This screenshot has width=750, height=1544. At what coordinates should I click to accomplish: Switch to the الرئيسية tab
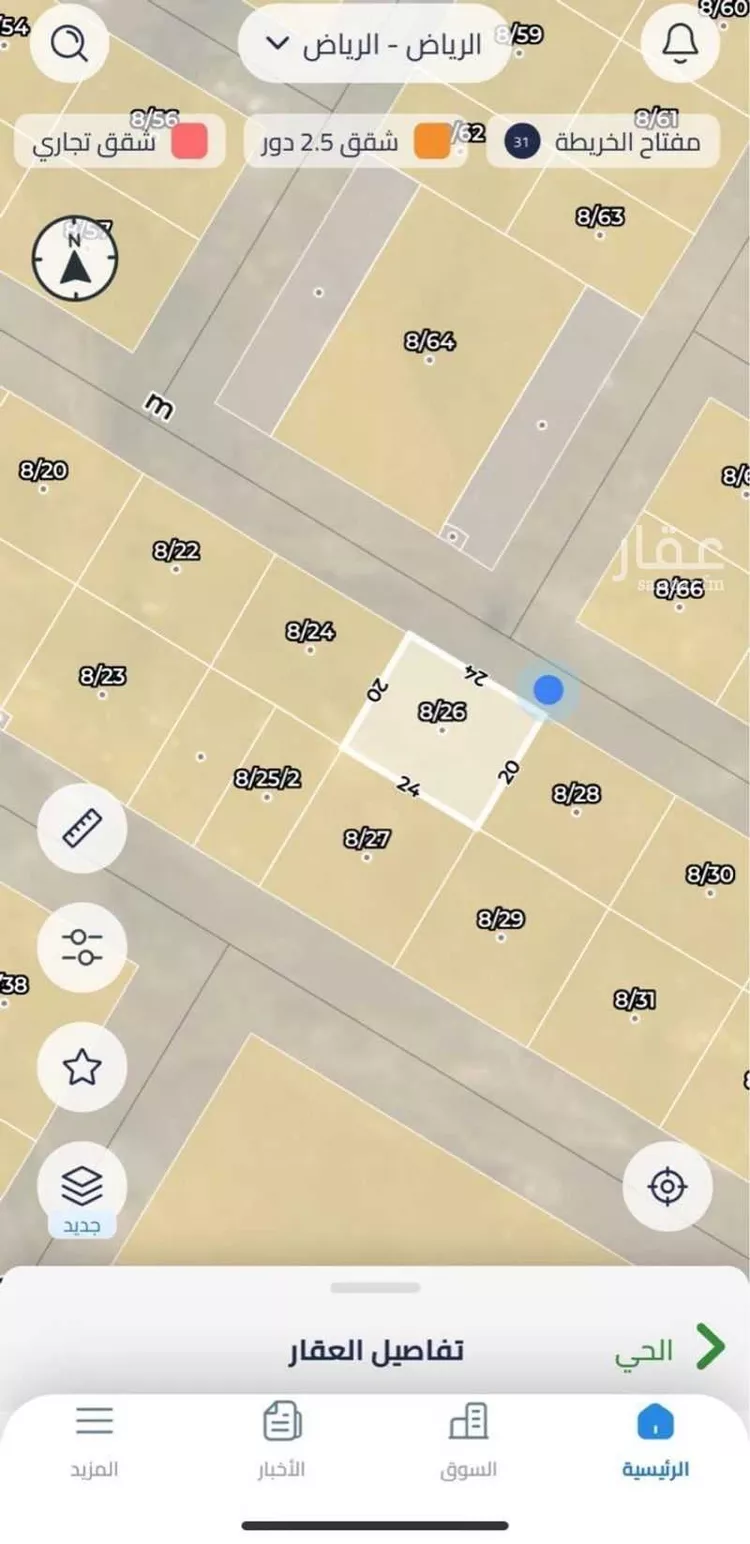coord(655,1440)
